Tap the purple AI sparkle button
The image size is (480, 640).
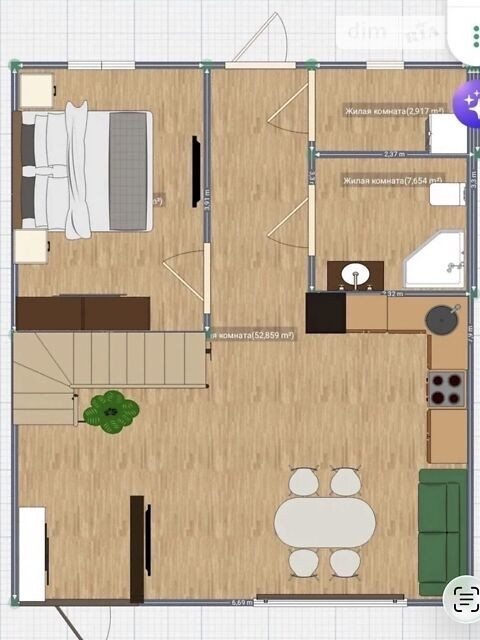click(x=468, y=103)
